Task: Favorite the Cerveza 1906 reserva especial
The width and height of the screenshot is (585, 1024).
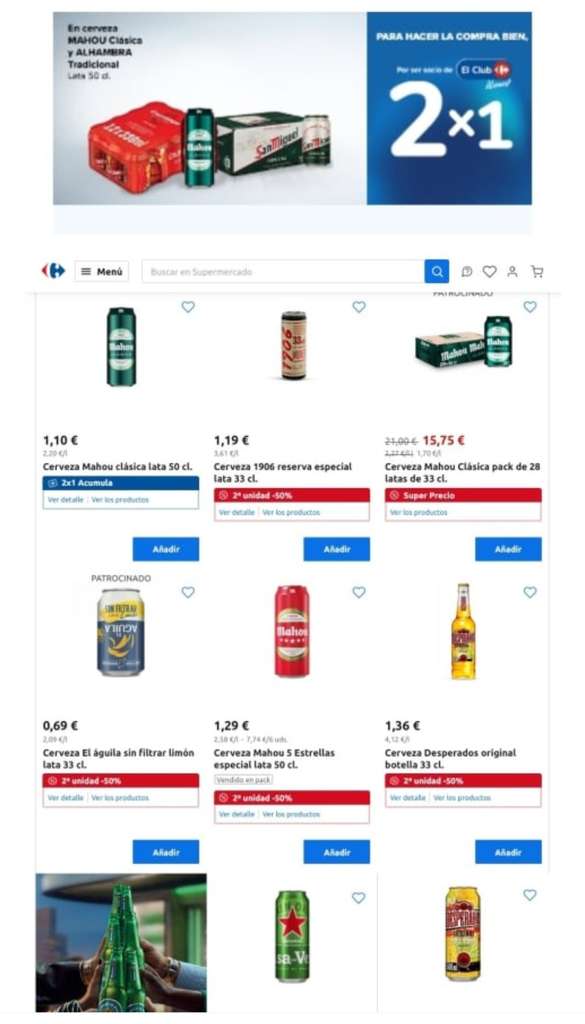Action: [x=359, y=307]
